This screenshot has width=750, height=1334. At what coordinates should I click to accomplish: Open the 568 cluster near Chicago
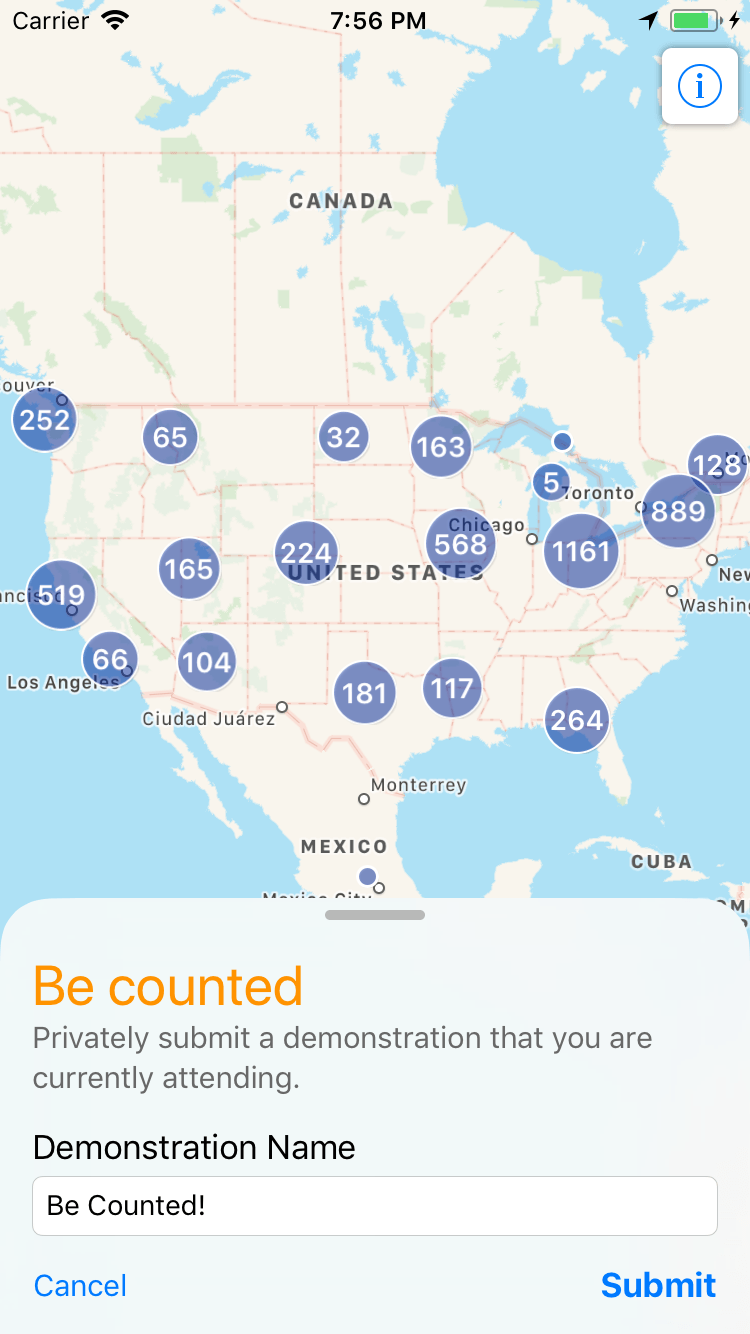pyautogui.click(x=461, y=544)
